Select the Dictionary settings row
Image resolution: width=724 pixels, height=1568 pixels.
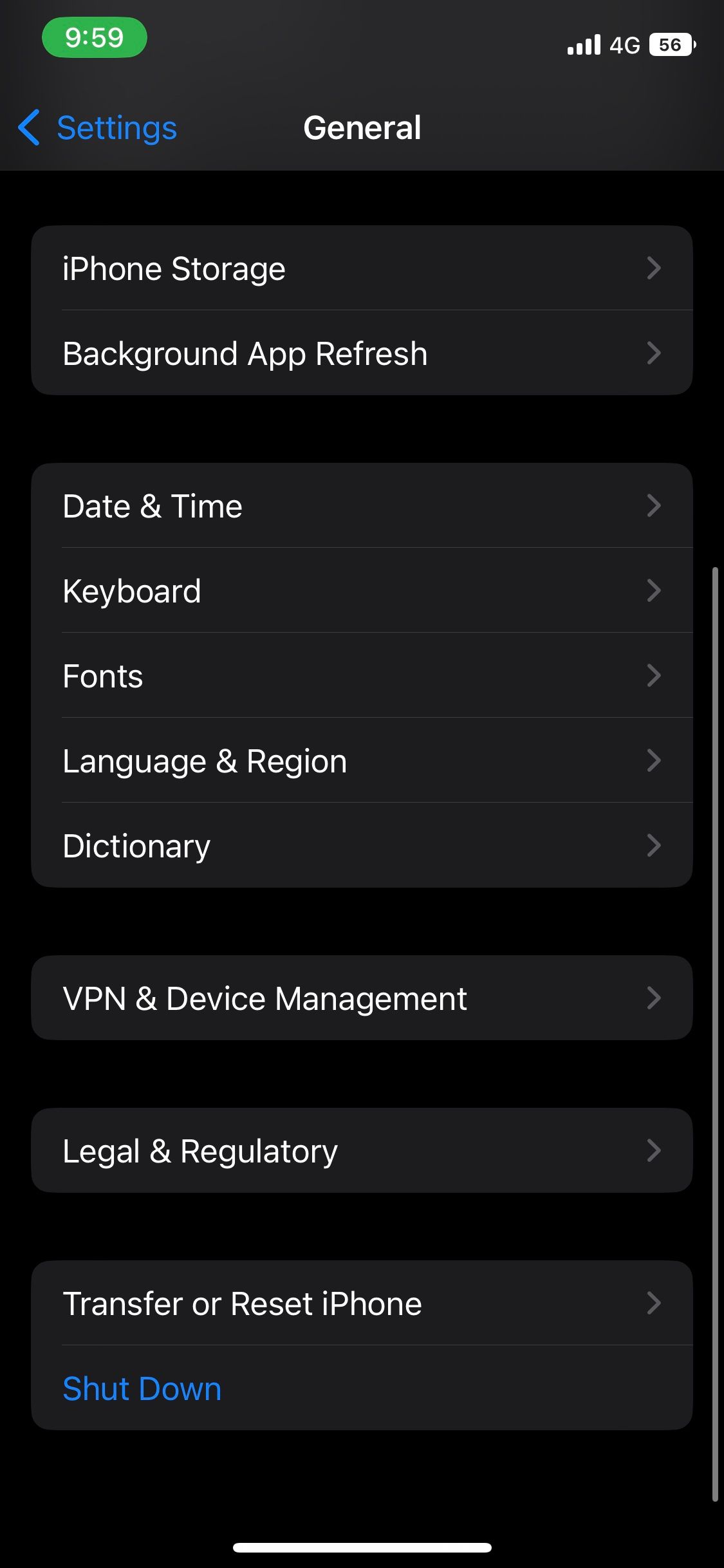(x=362, y=845)
